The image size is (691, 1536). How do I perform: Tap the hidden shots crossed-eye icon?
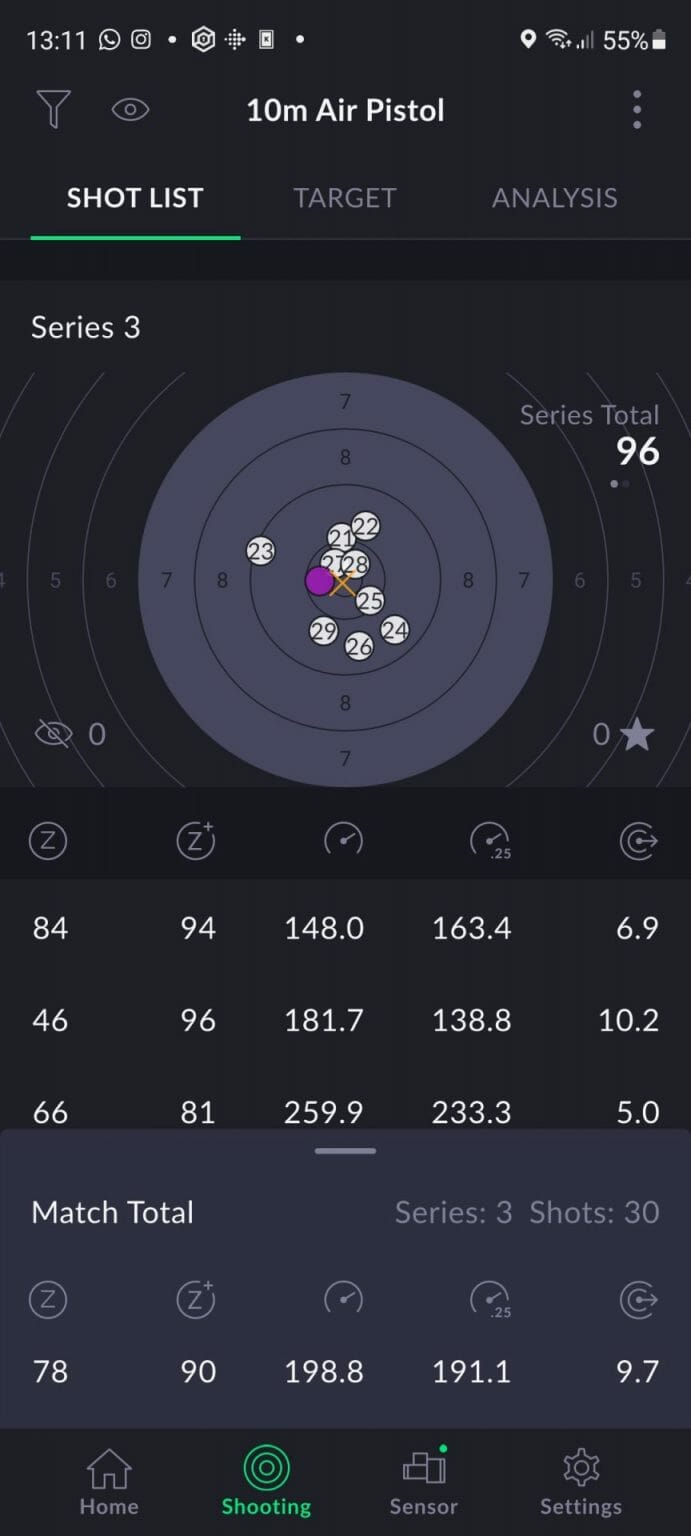pos(54,735)
